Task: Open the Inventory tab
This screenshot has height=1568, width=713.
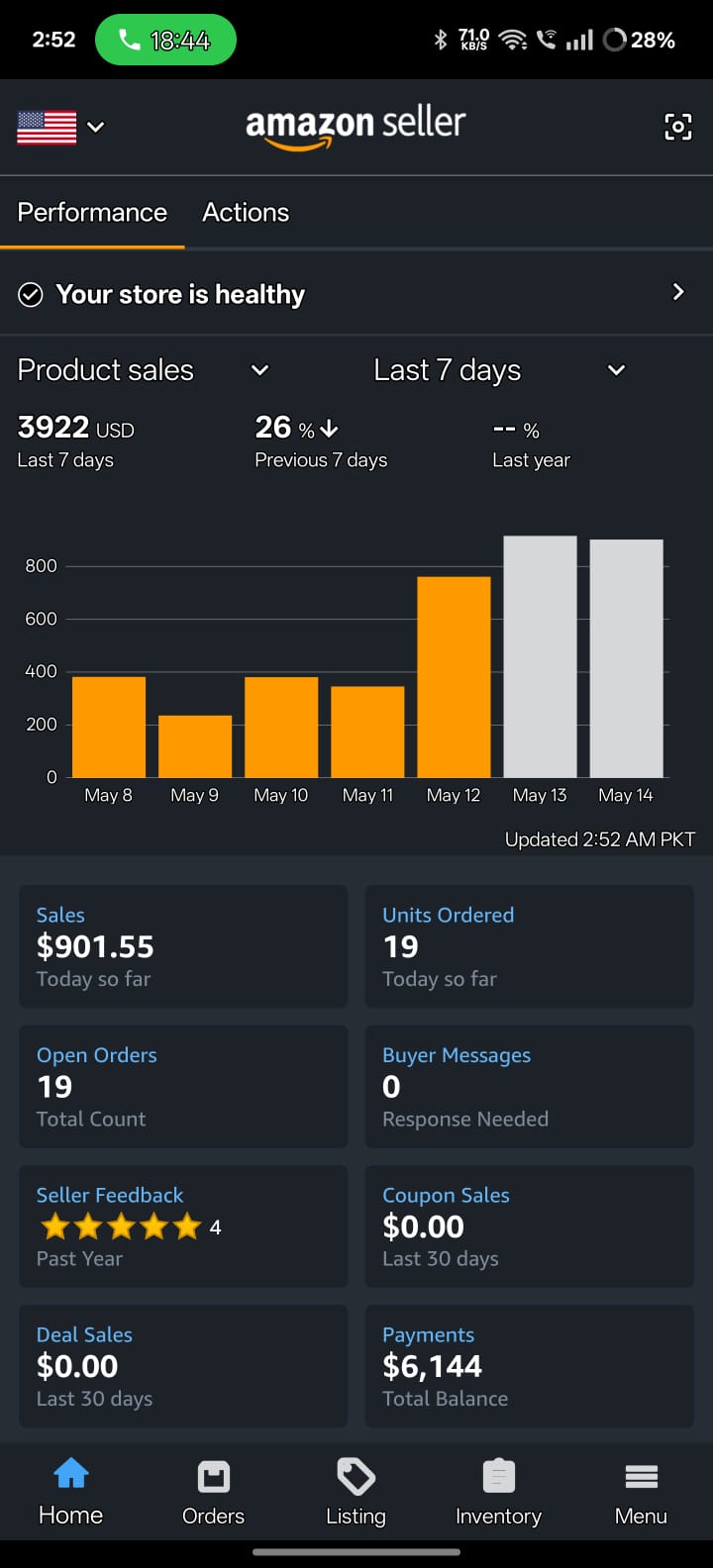Action: coord(498,1493)
